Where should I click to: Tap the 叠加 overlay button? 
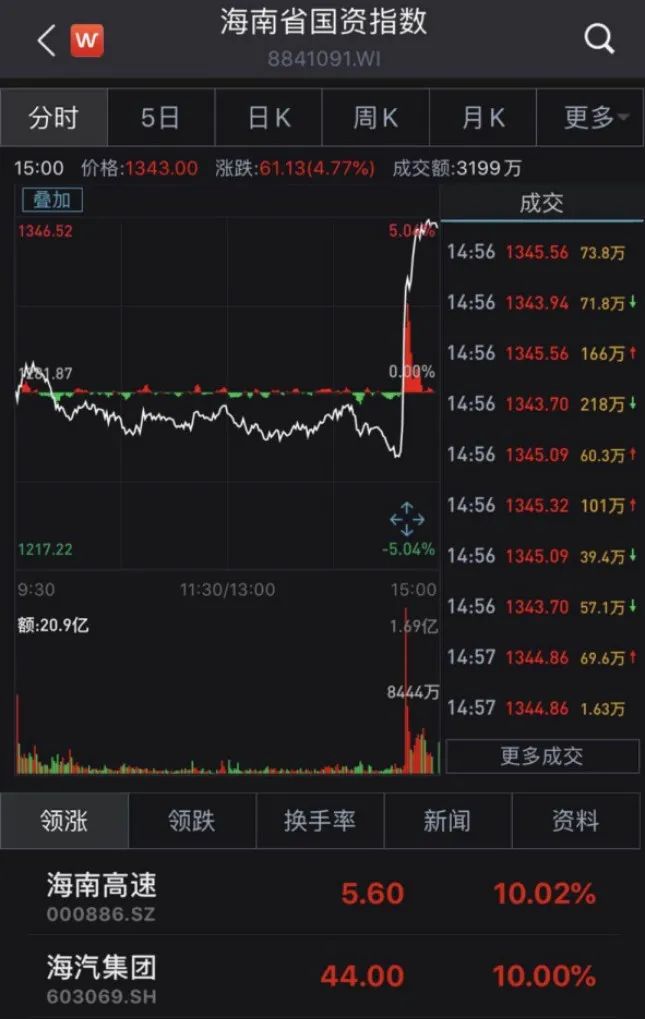(52, 200)
